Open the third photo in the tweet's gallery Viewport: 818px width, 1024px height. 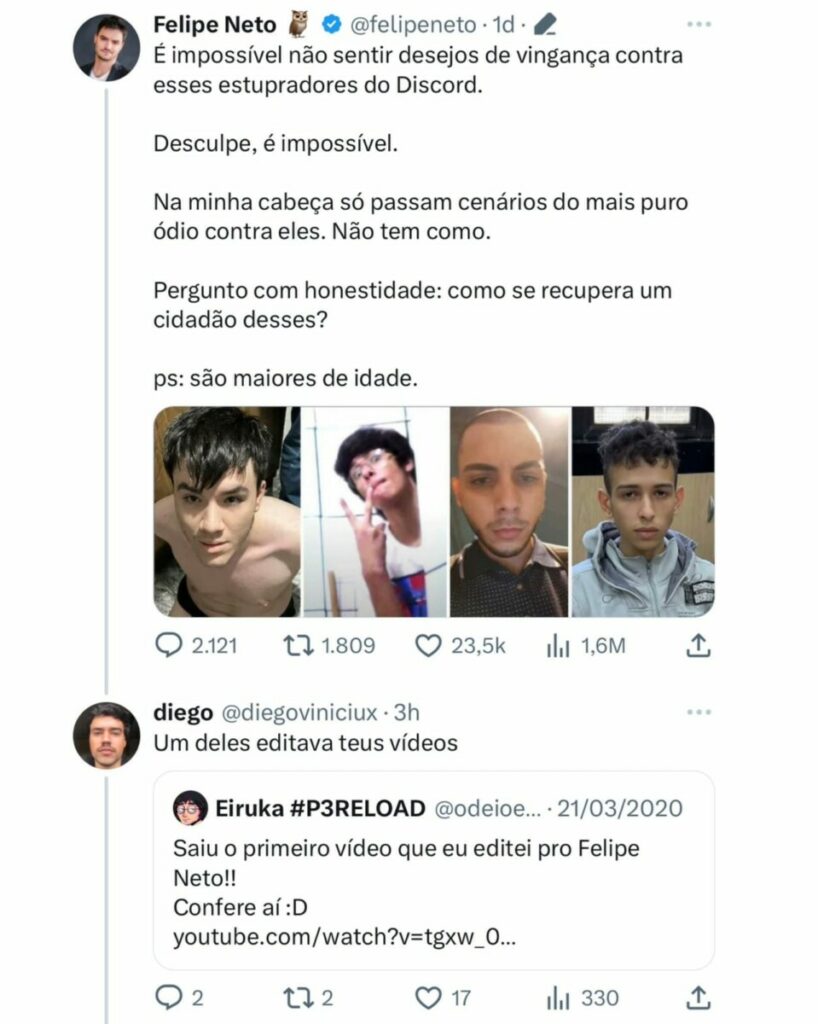coord(509,511)
